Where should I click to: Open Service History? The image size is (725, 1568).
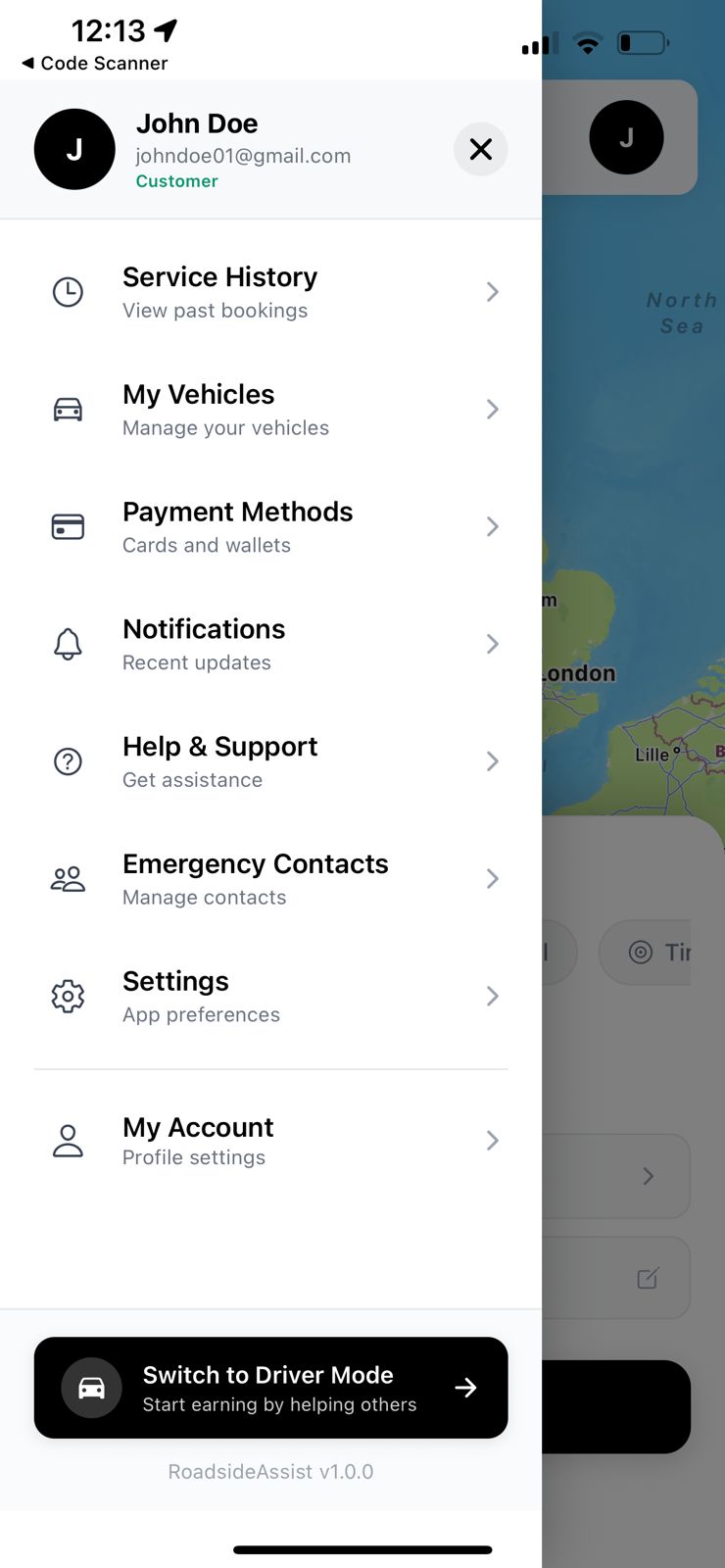(x=270, y=292)
